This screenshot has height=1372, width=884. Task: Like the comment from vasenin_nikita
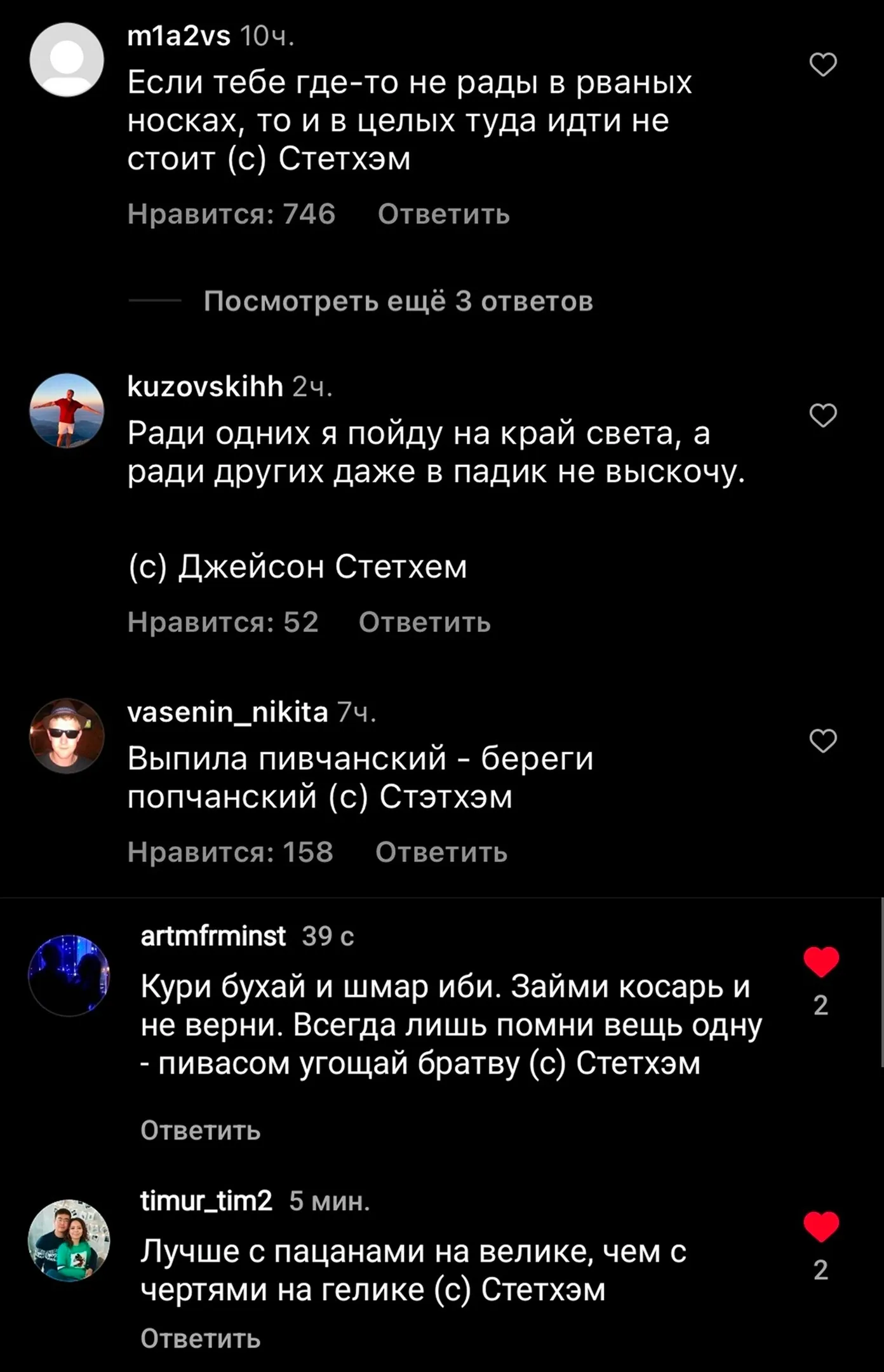823,741
